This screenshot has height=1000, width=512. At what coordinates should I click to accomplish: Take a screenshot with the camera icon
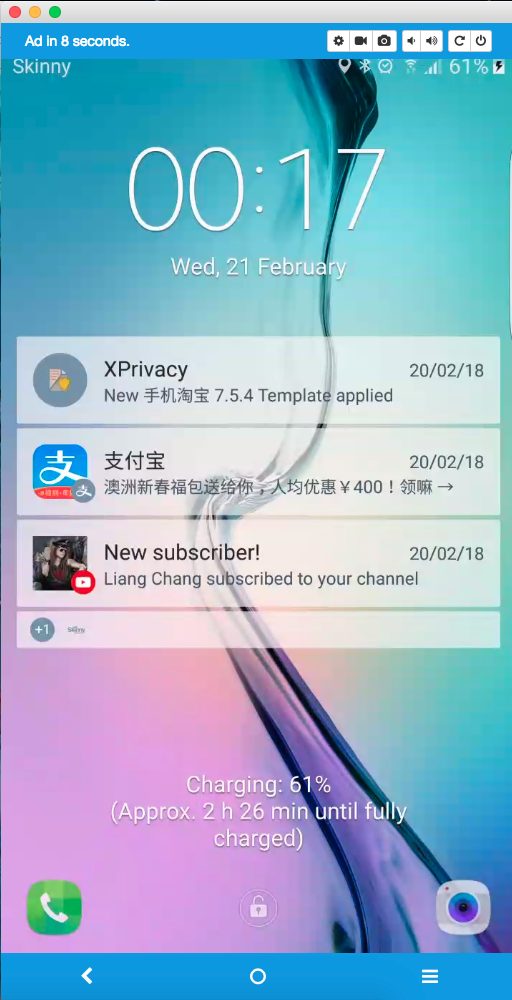click(384, 41)
